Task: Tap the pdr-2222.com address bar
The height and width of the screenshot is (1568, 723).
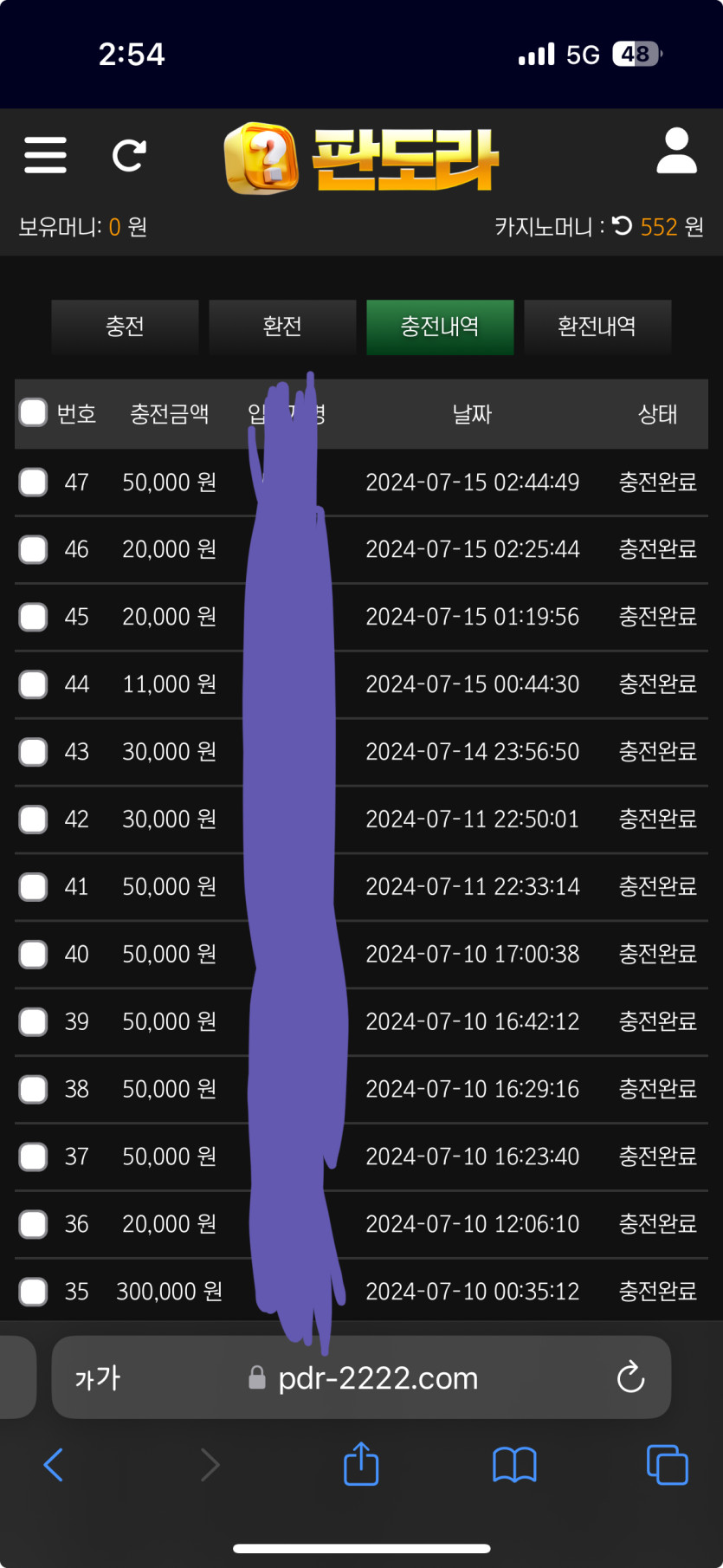Action: 378,1377
